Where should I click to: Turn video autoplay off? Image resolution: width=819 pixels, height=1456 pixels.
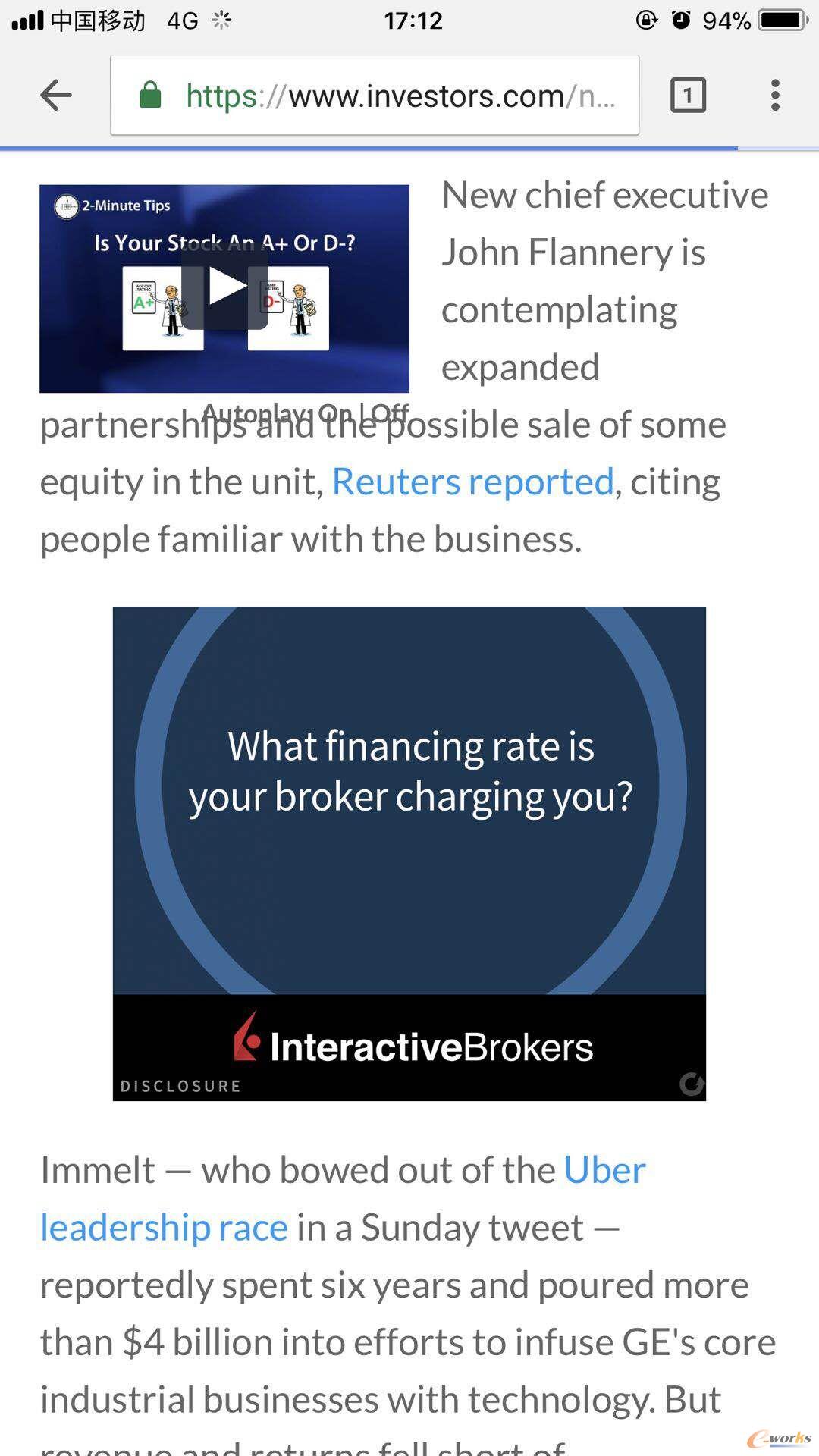[391, 414]
